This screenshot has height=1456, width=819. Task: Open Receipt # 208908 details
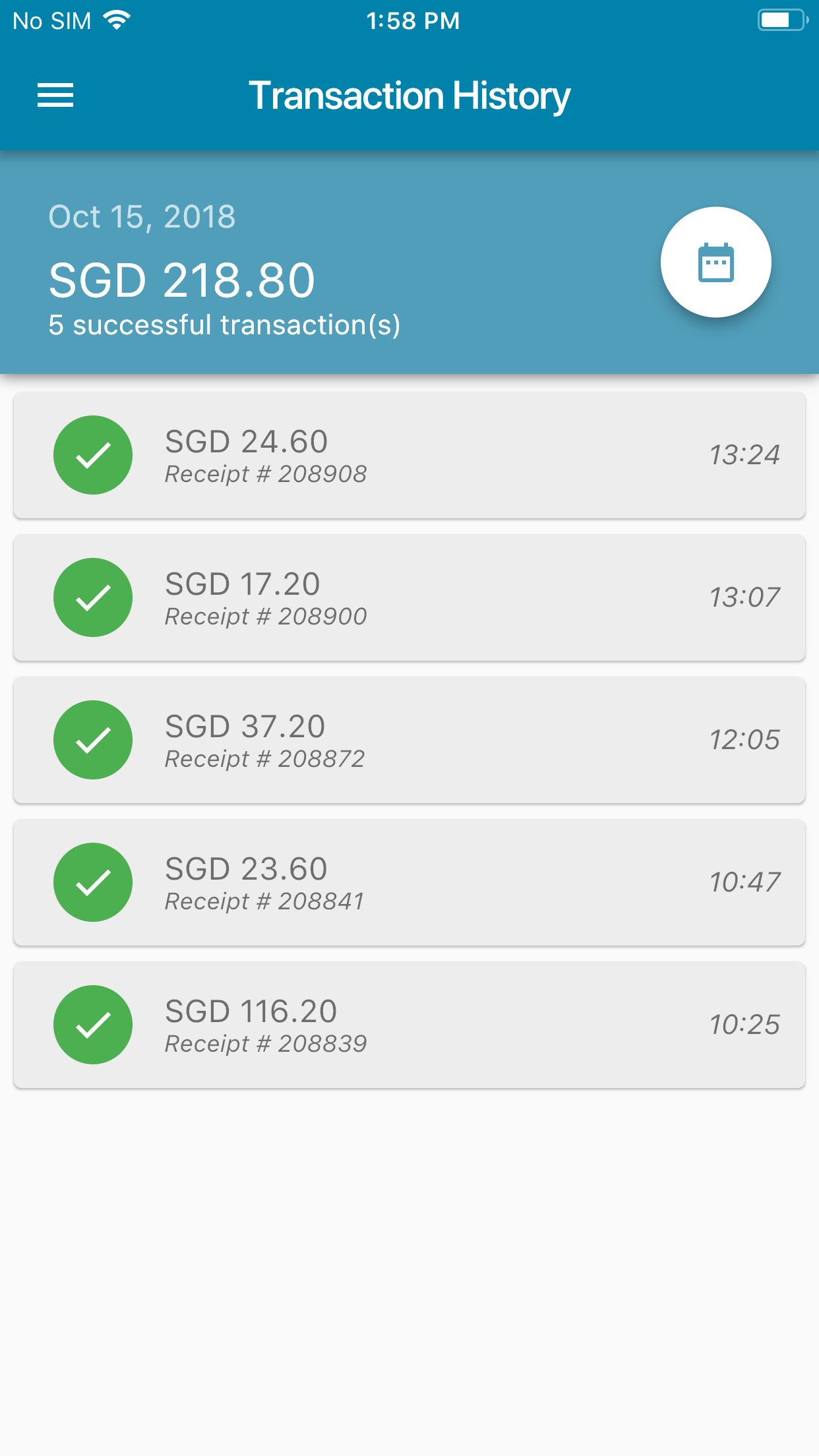coord(266,473)
